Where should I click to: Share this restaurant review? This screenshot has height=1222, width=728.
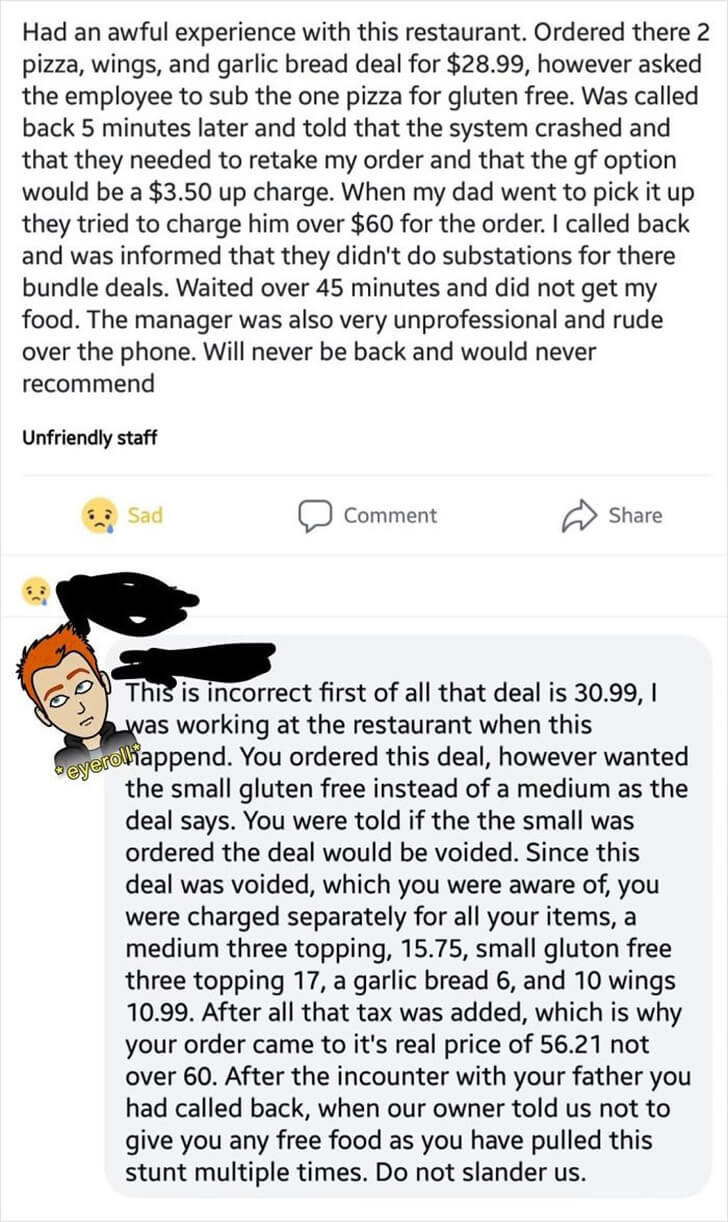613,515
